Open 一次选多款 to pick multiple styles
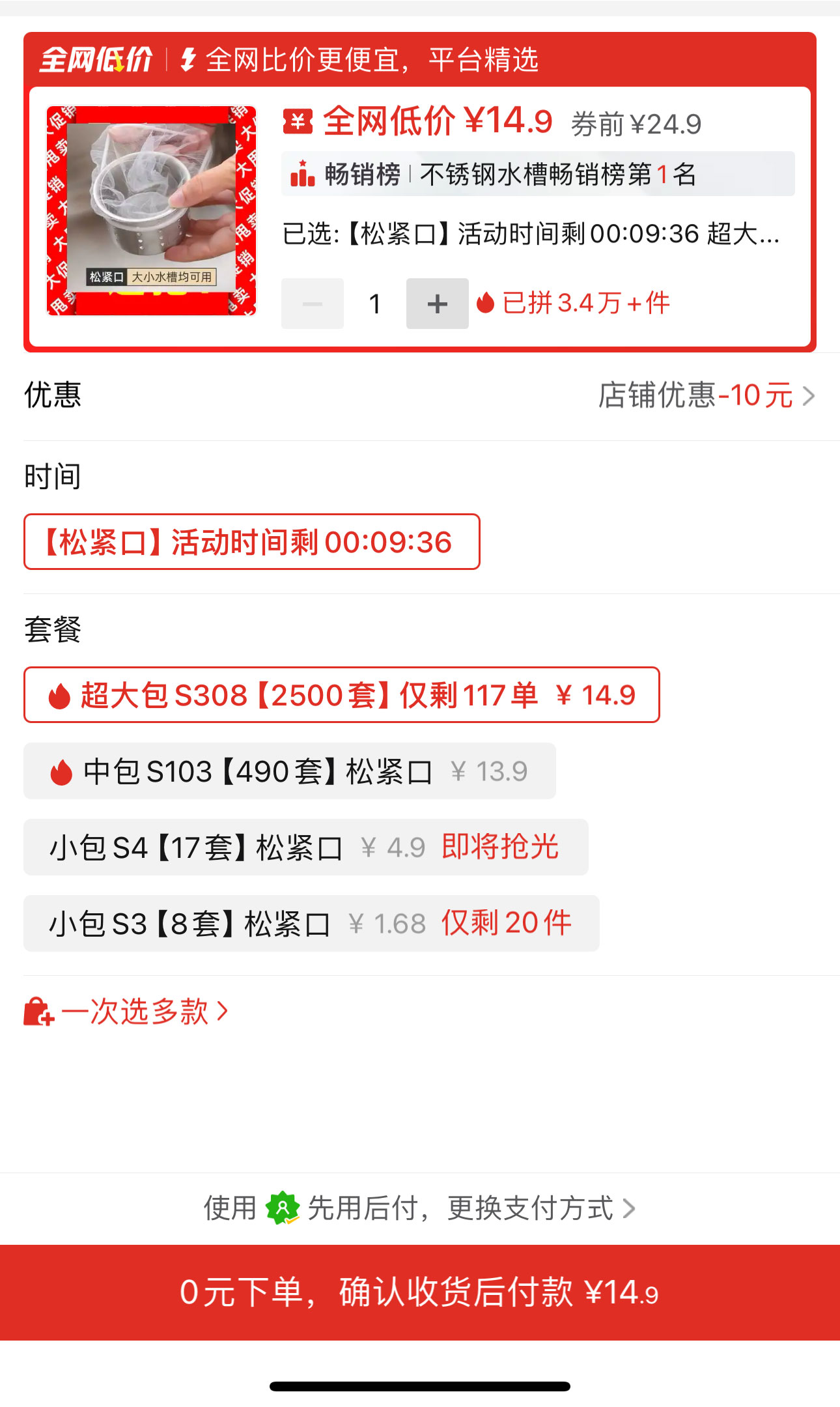Viewport: 840px width, 1407px height. click(x=126, y=1012)
